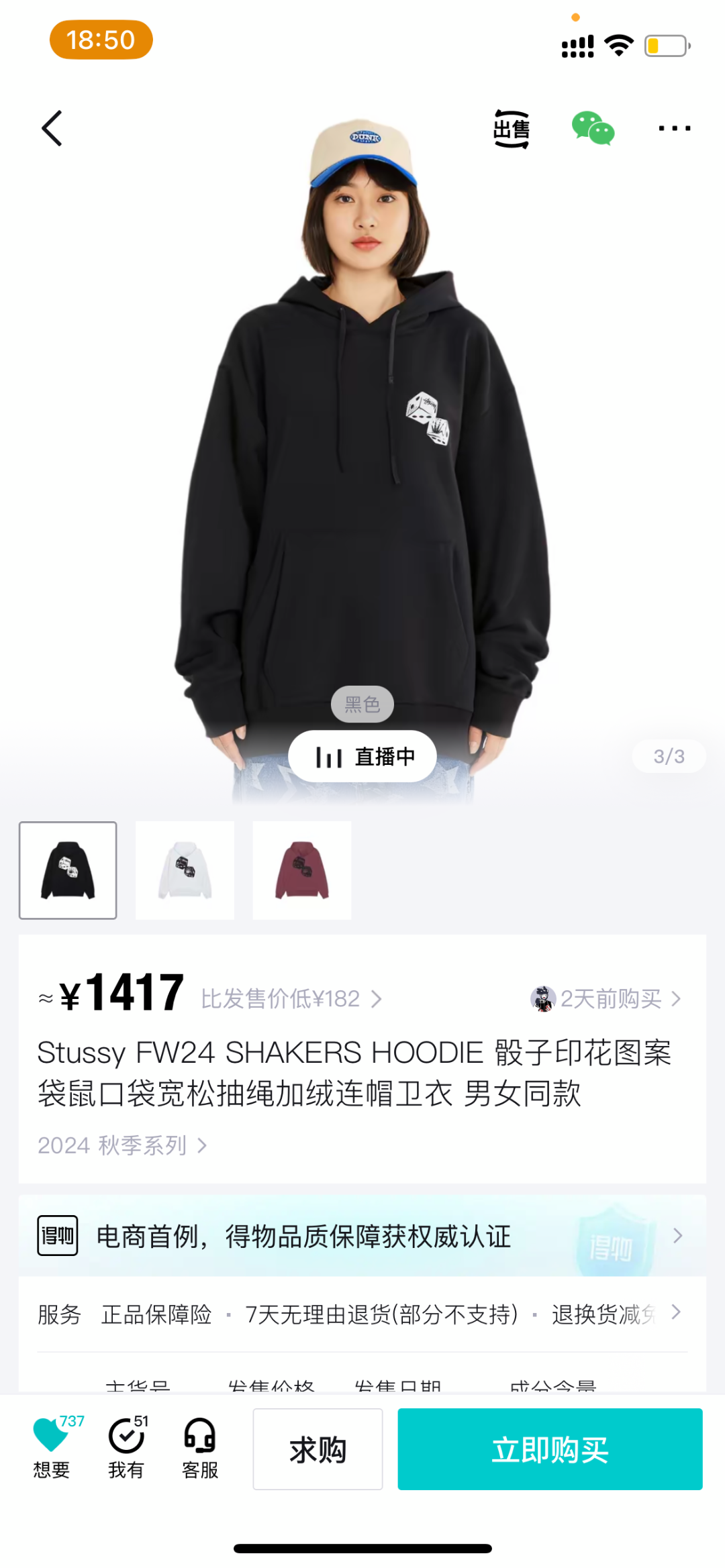View recent purchases via 2天前购买
This screenshot has height=1568, width=725.
coord(606,999)
